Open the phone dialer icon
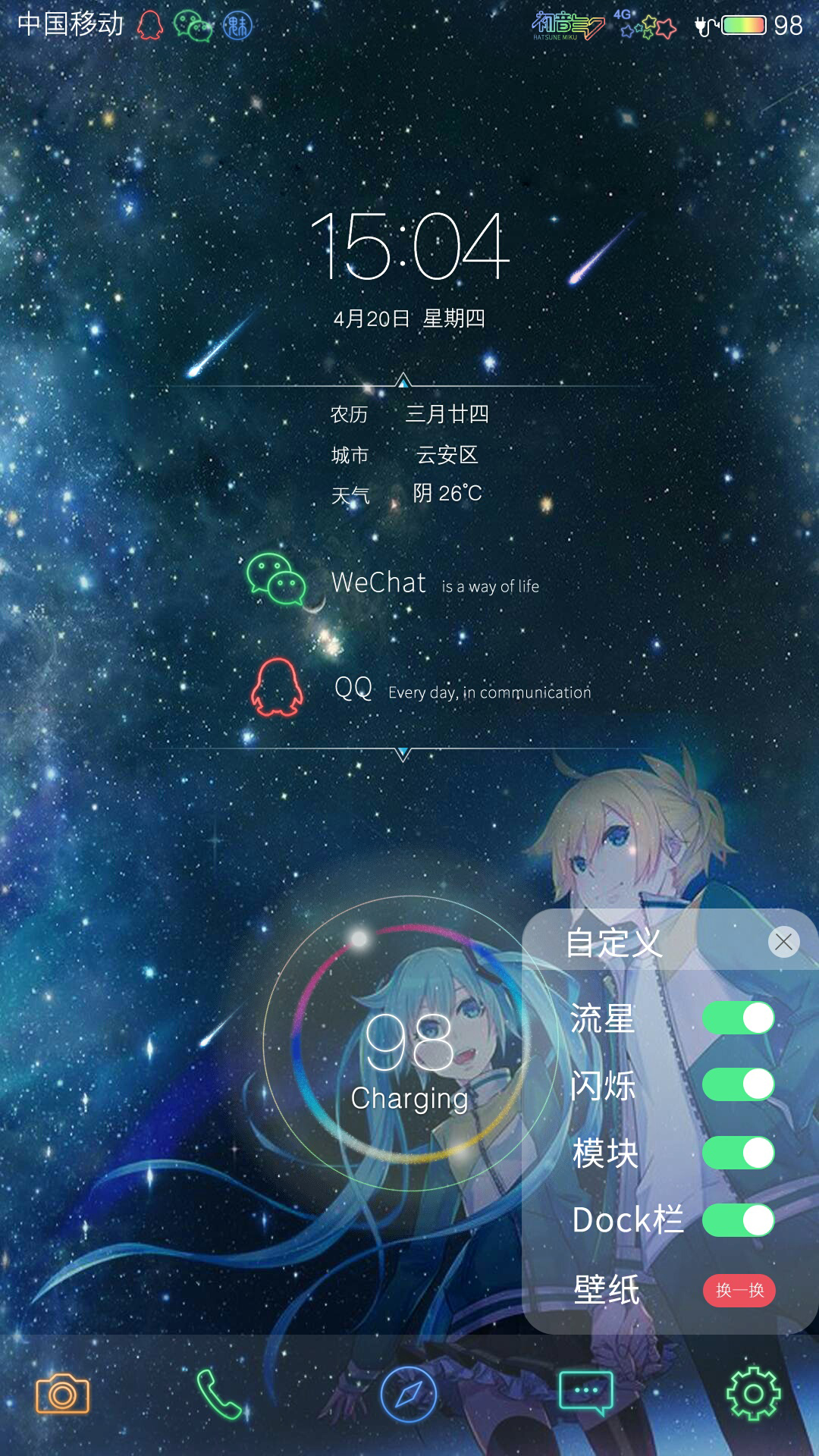Image resolution: width=819 pixels, height=1456 pixels. click(219, 1394)
